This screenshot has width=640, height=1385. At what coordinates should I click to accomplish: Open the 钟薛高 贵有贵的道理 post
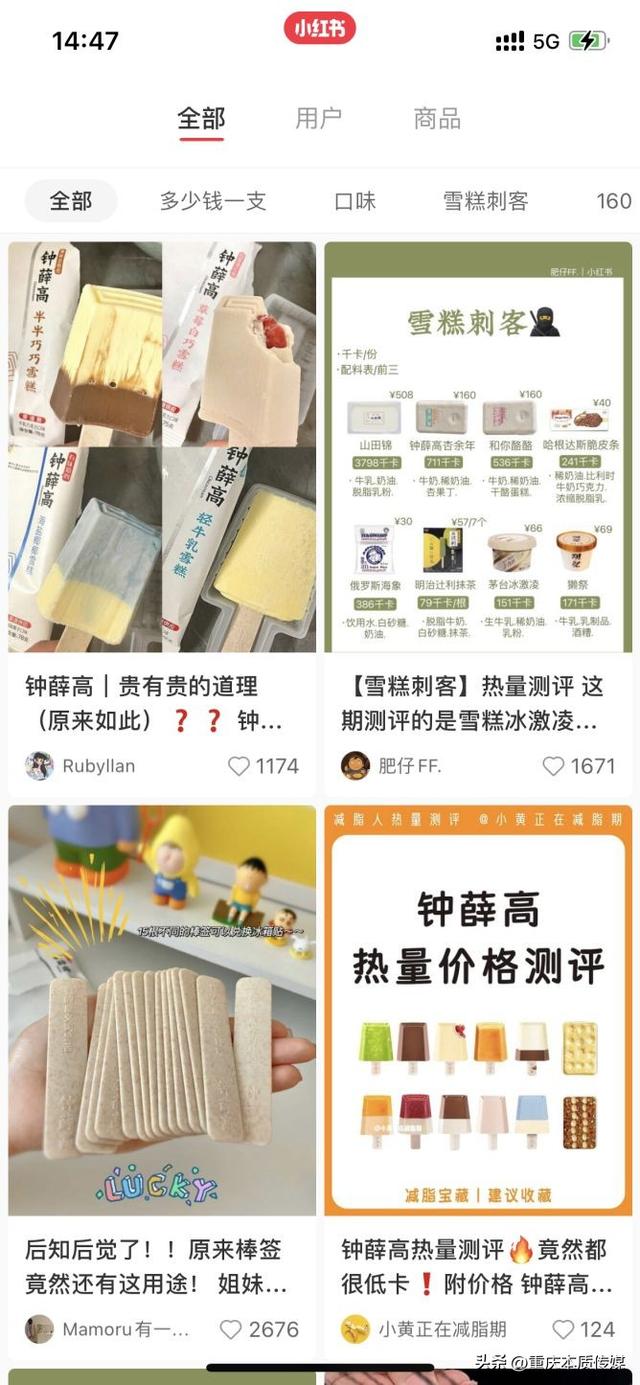click(162, 447)
